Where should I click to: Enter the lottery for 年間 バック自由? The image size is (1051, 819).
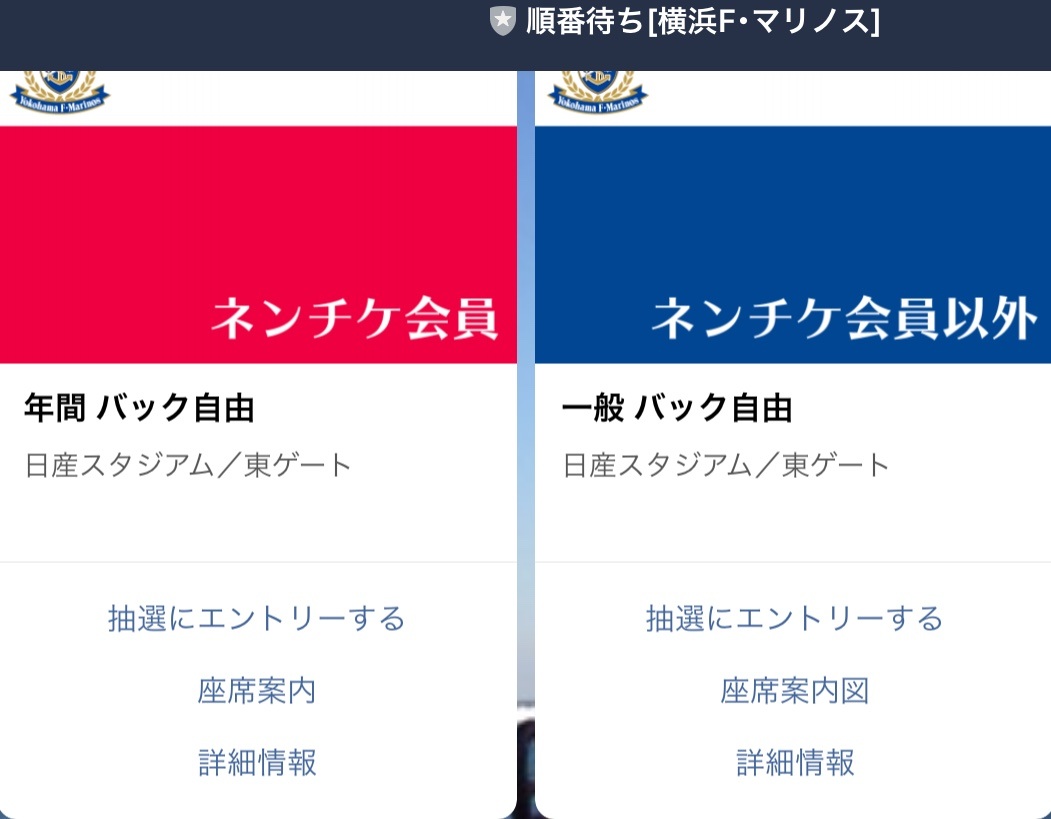click(x=257, y=619)
